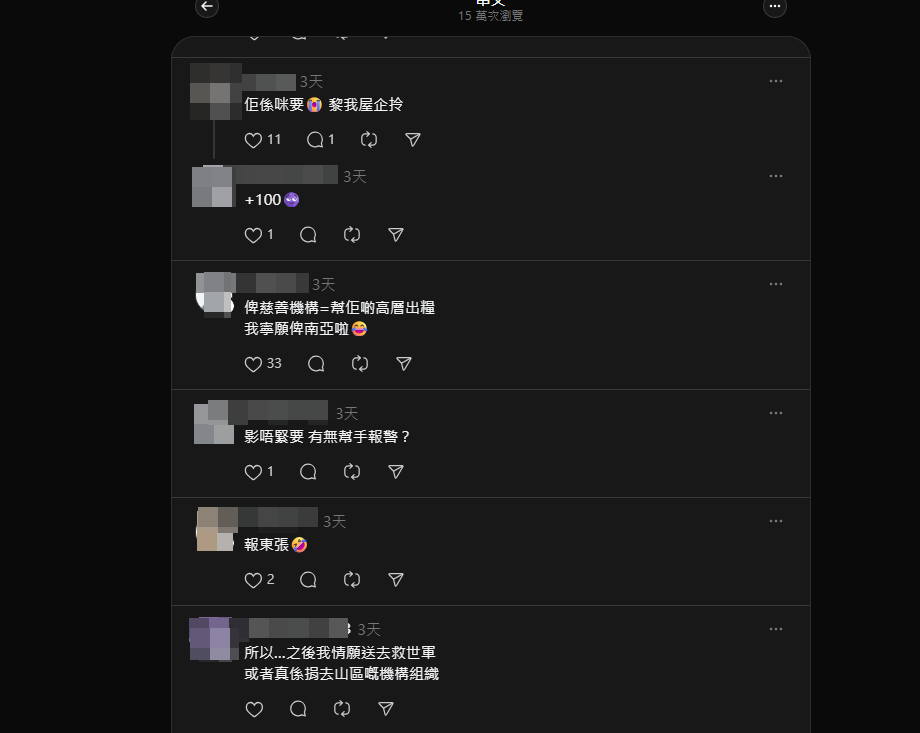920x733 pixels.
Task: Share the comment '佢係咪要 黎我屋企拎'
Action: (x=413, y=140)
